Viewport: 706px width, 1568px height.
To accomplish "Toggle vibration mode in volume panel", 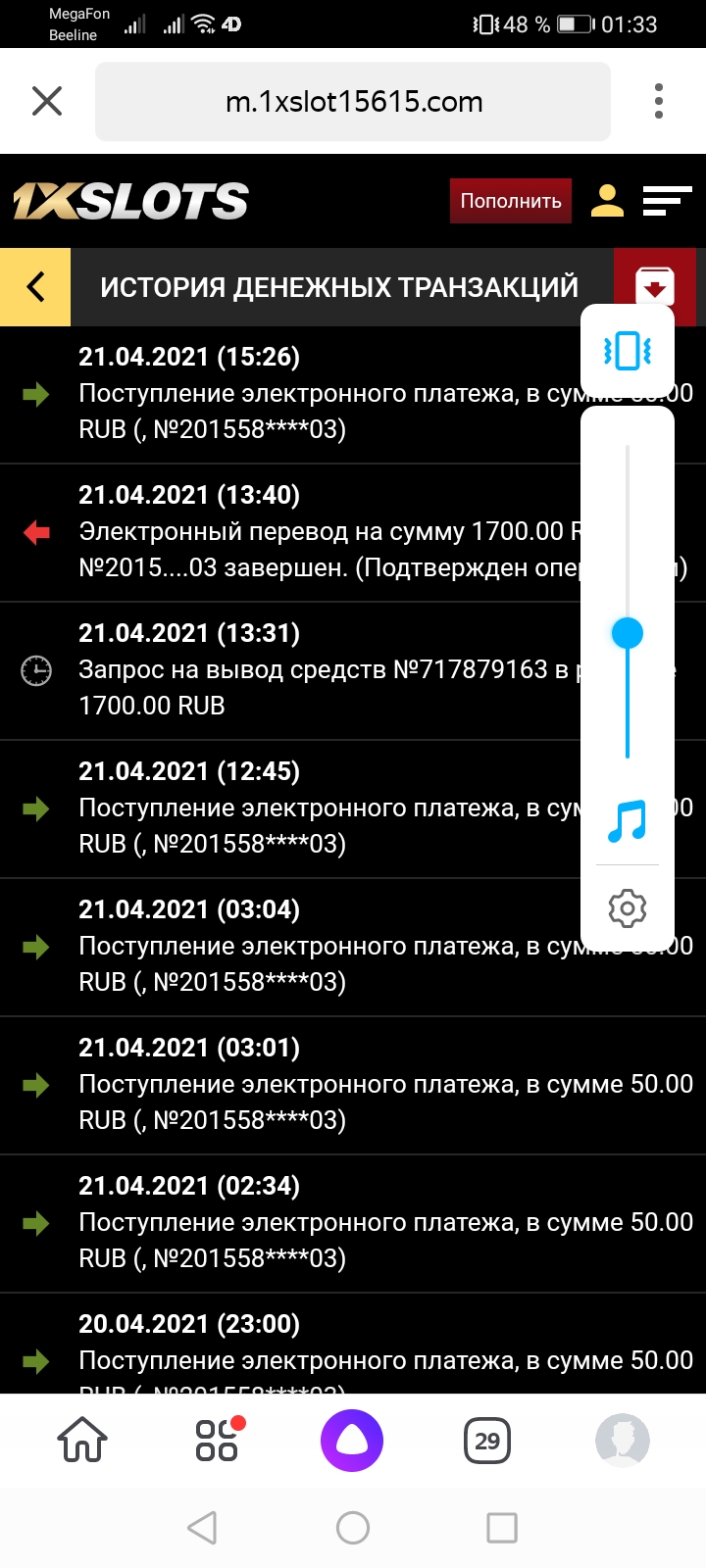I will 628,350.
